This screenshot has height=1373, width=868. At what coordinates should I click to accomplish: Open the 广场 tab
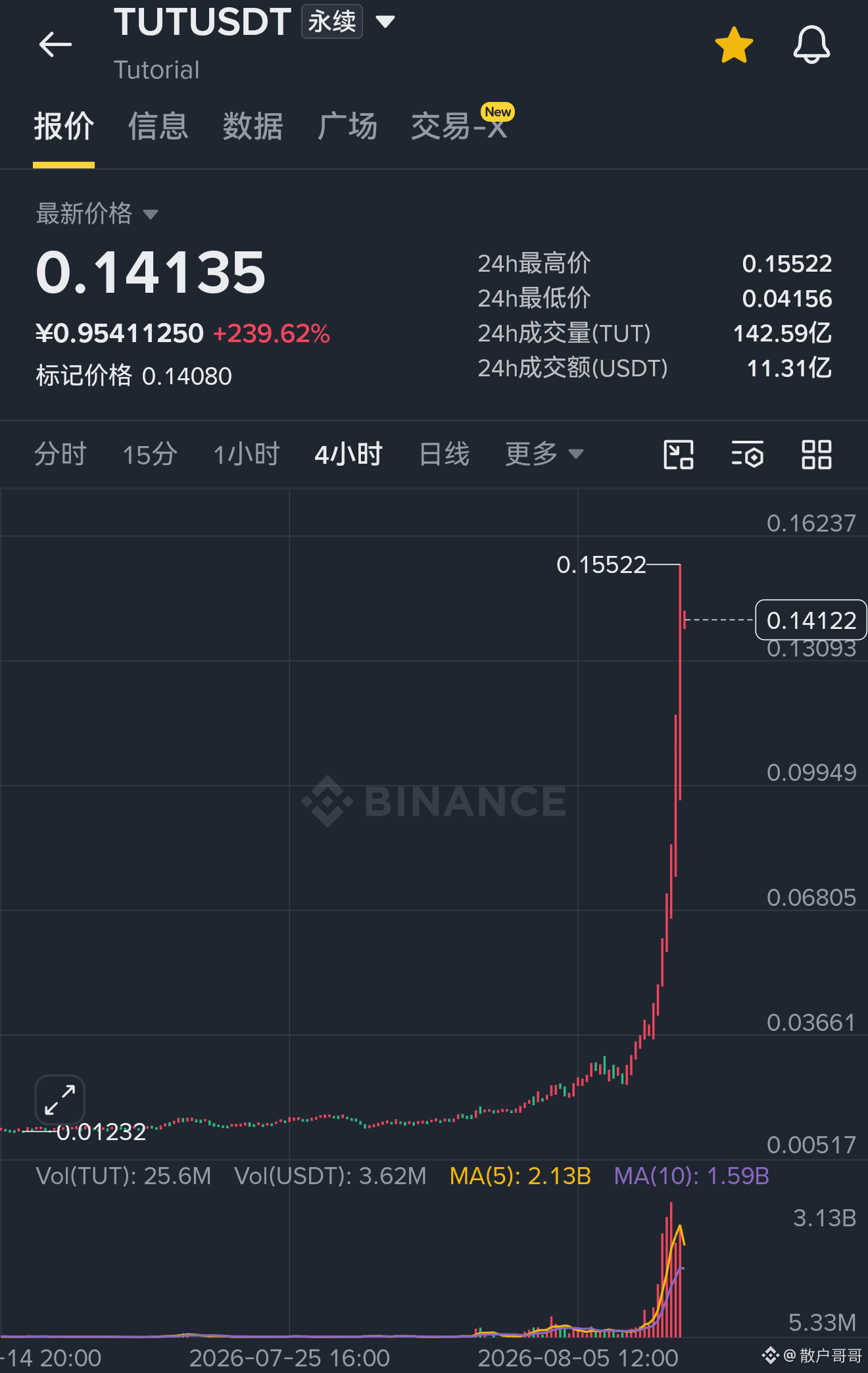pos(347,126)
